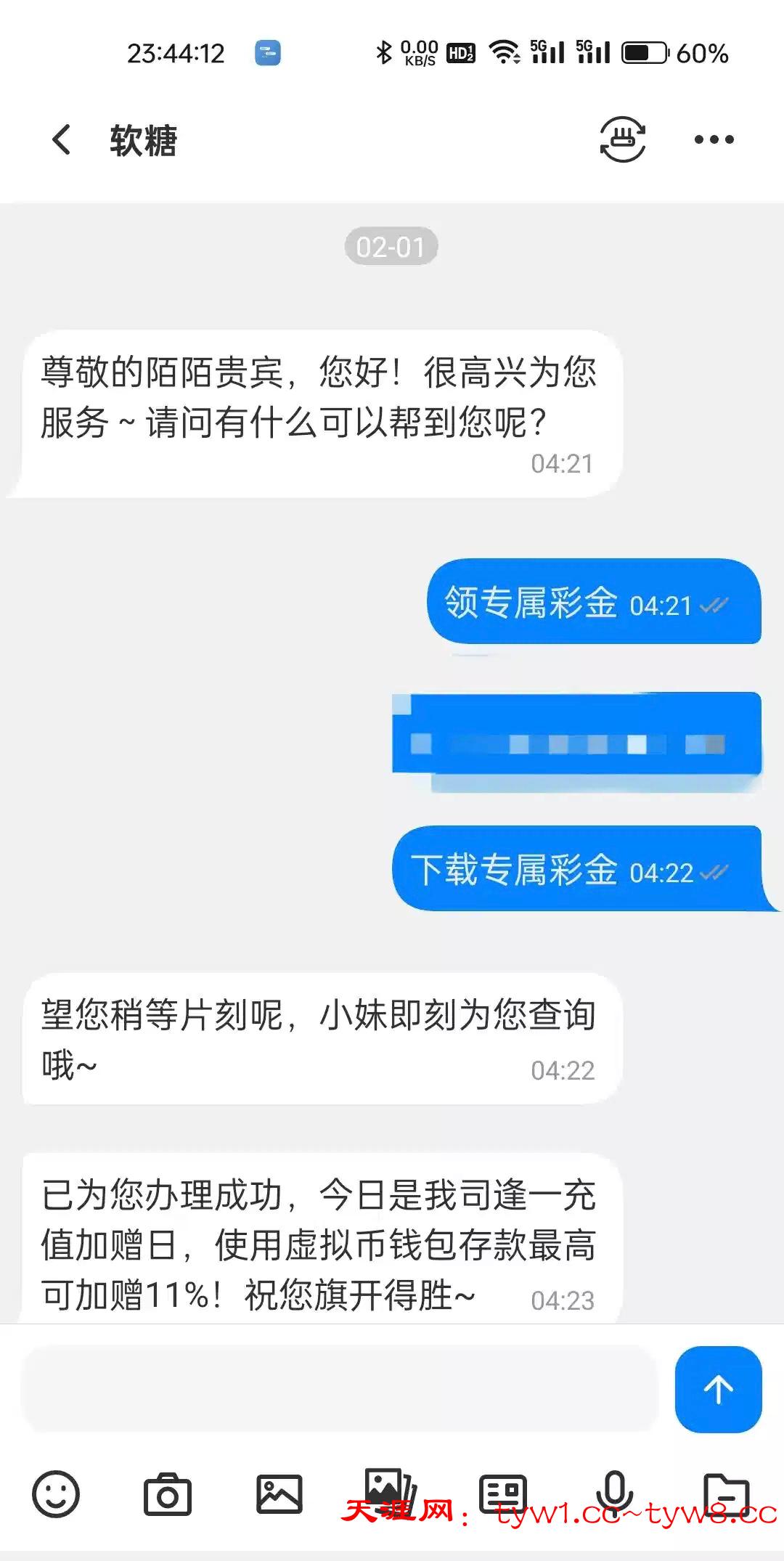Screen dimensions: 784x1561
Task: Open the emoji picker
Action: point(56,1494)
